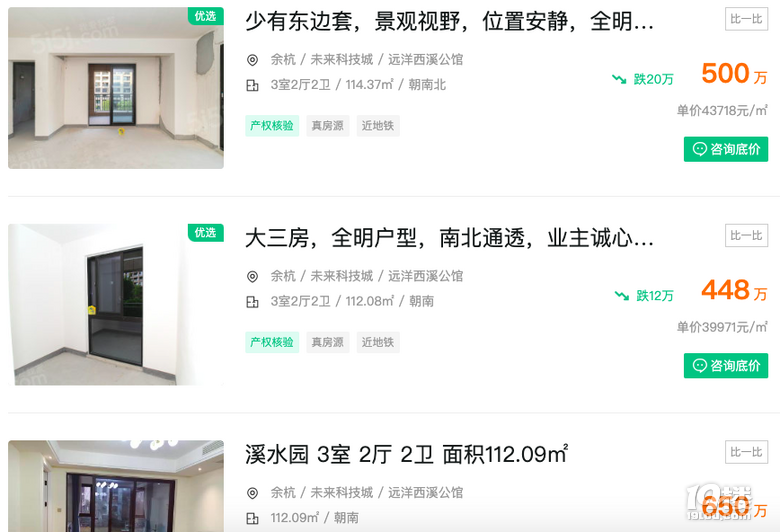Open listing titled 溪水园 3室 2厅 2卫
Screen dimensions: 780x532
coord(406,454)
